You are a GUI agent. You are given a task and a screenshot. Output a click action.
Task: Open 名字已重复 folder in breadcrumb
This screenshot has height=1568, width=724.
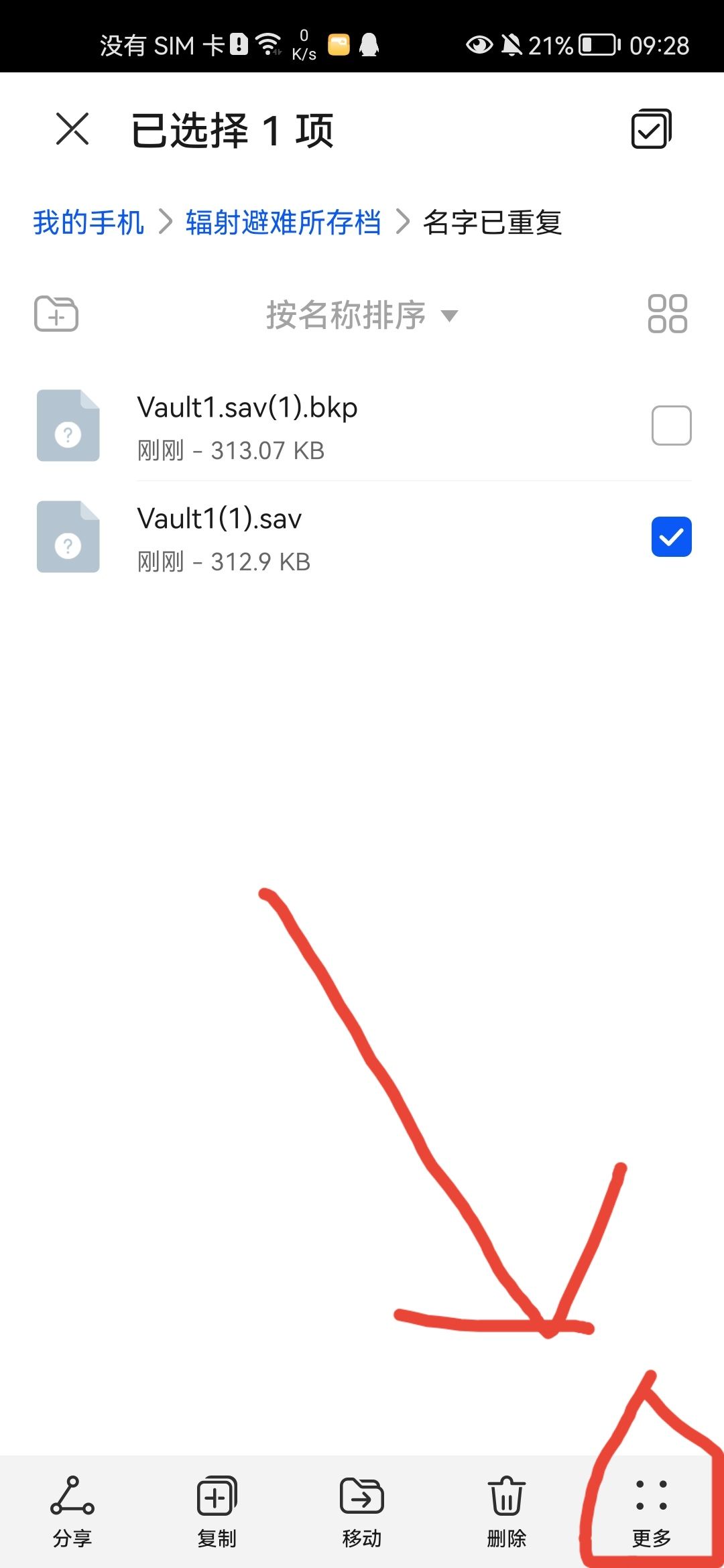pos(494,223)
